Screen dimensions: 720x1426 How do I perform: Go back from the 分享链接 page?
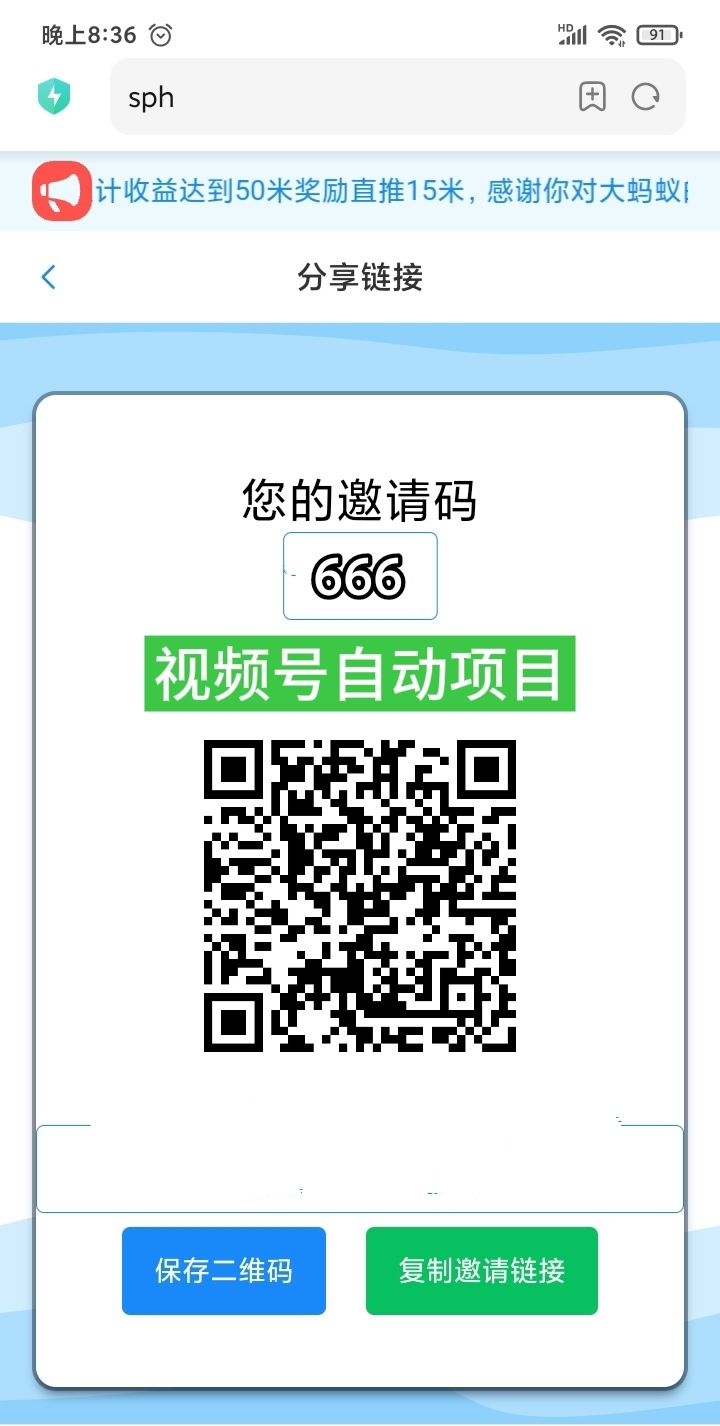48,277
